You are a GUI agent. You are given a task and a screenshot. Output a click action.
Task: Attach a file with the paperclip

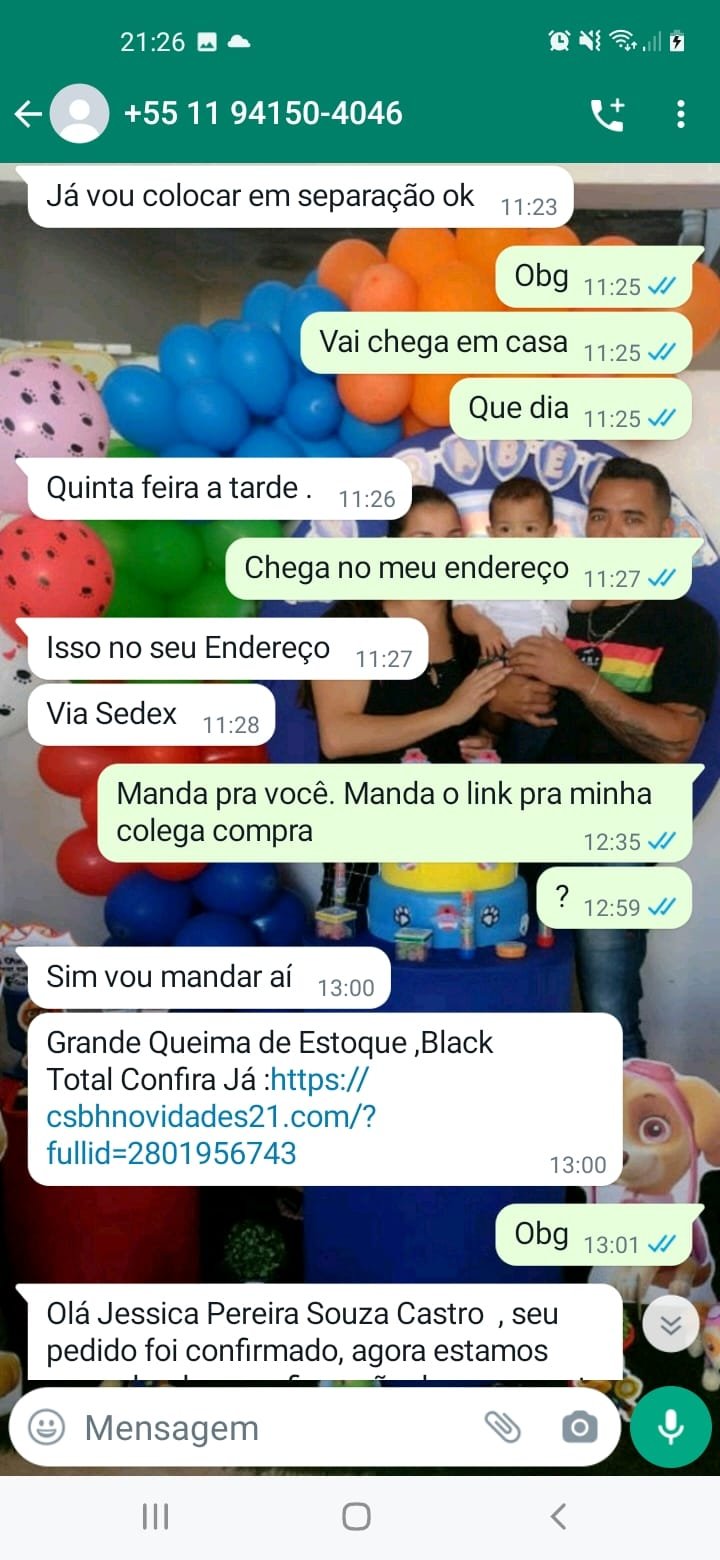point(503,1427)
